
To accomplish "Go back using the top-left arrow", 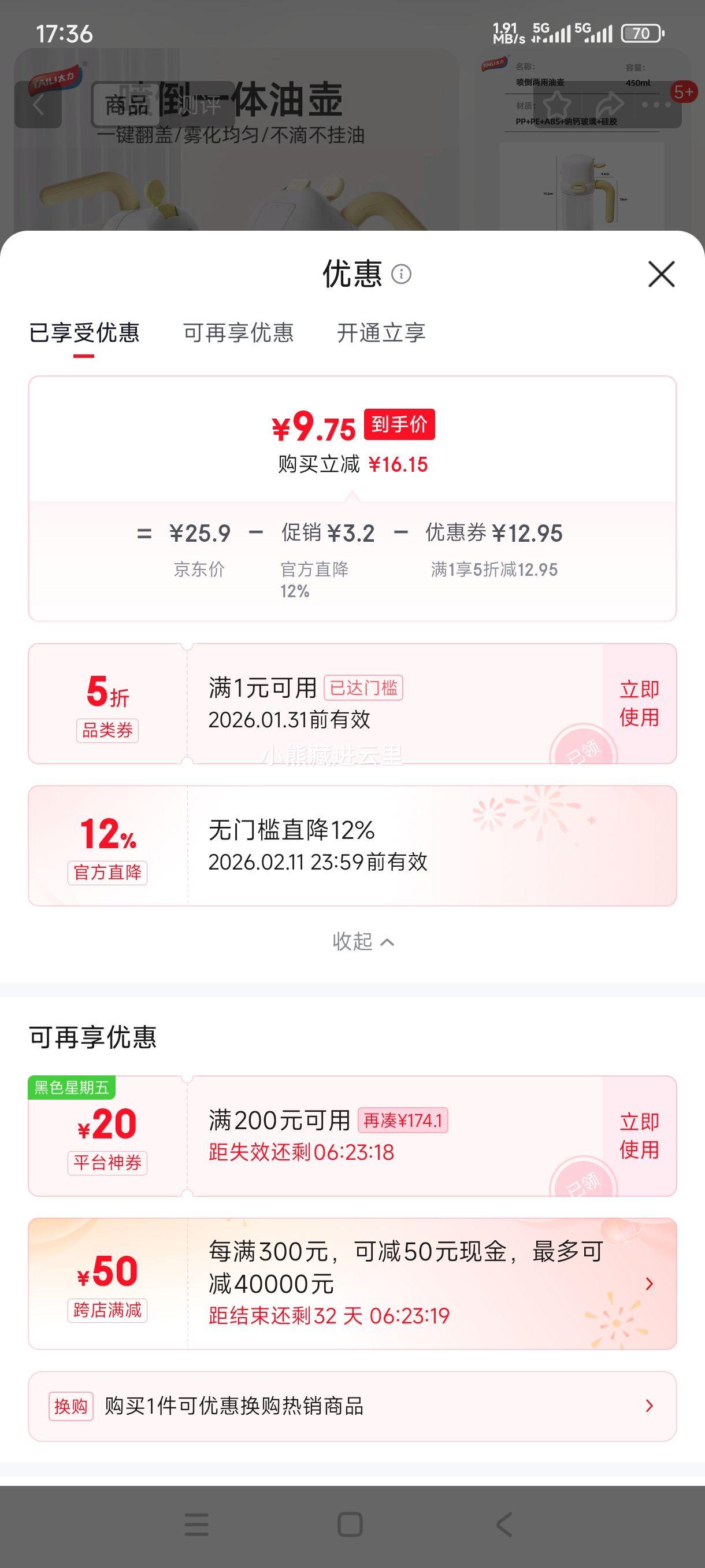I will [x=38, y=105].
